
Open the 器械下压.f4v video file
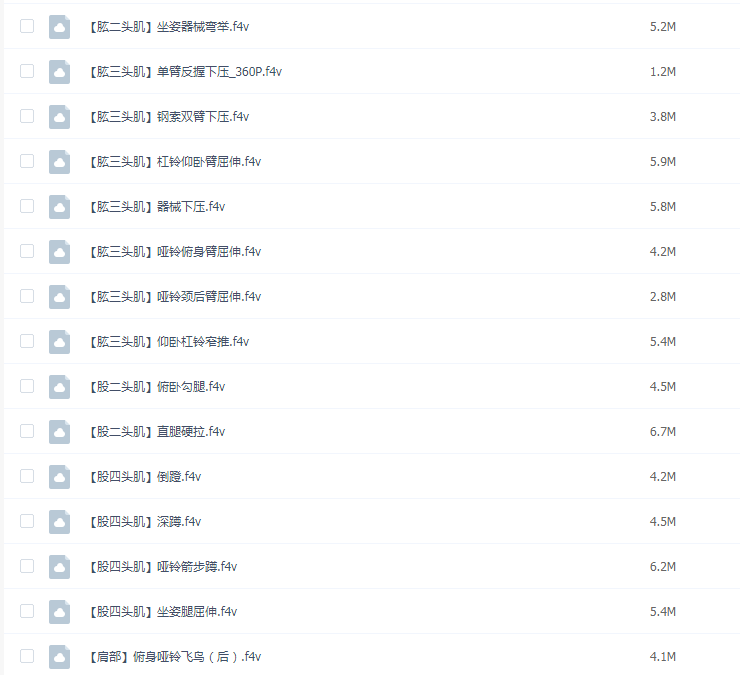(x=156, y=207)
